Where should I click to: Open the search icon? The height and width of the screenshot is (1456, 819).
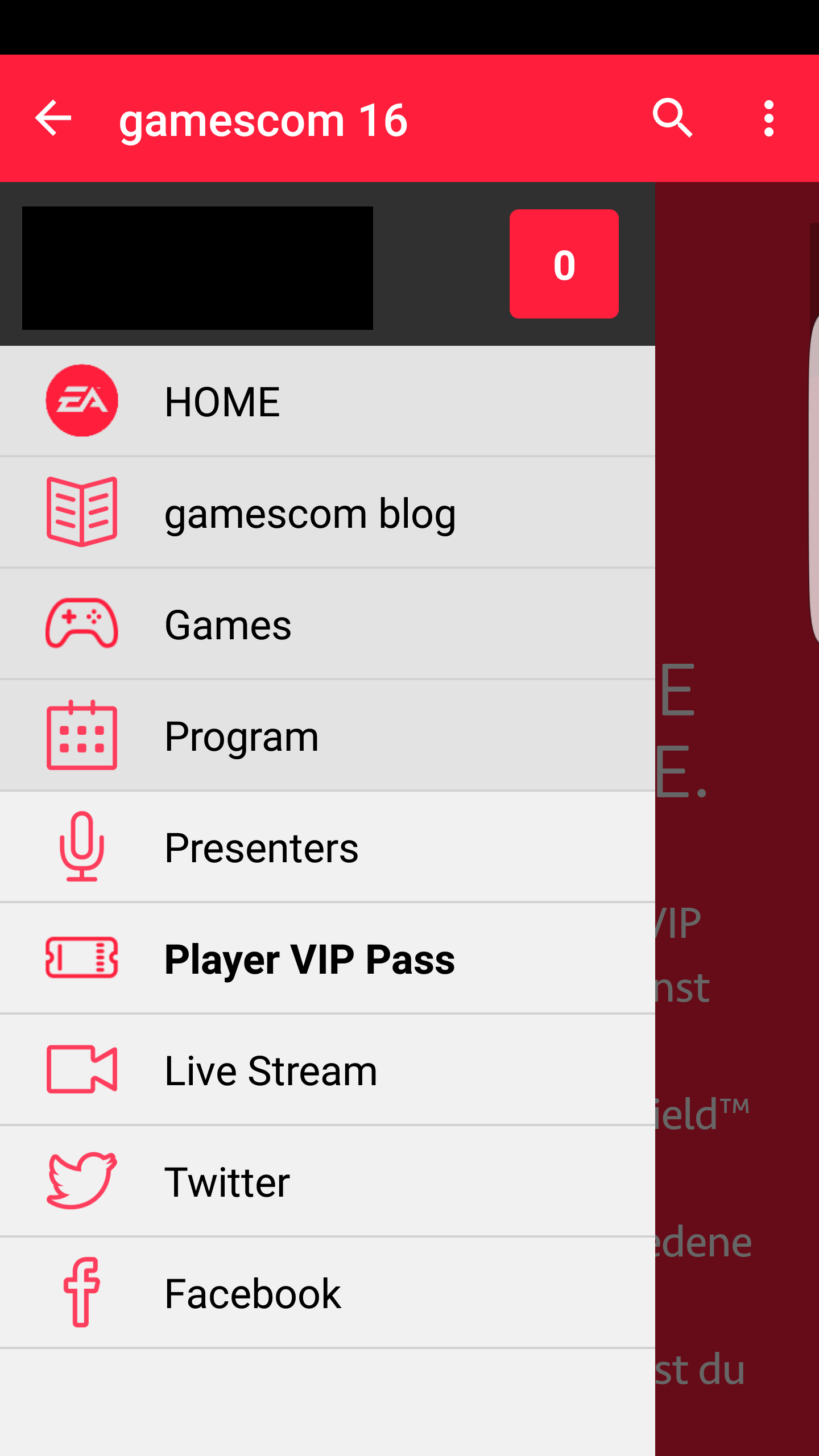click(x=673, y=118)
